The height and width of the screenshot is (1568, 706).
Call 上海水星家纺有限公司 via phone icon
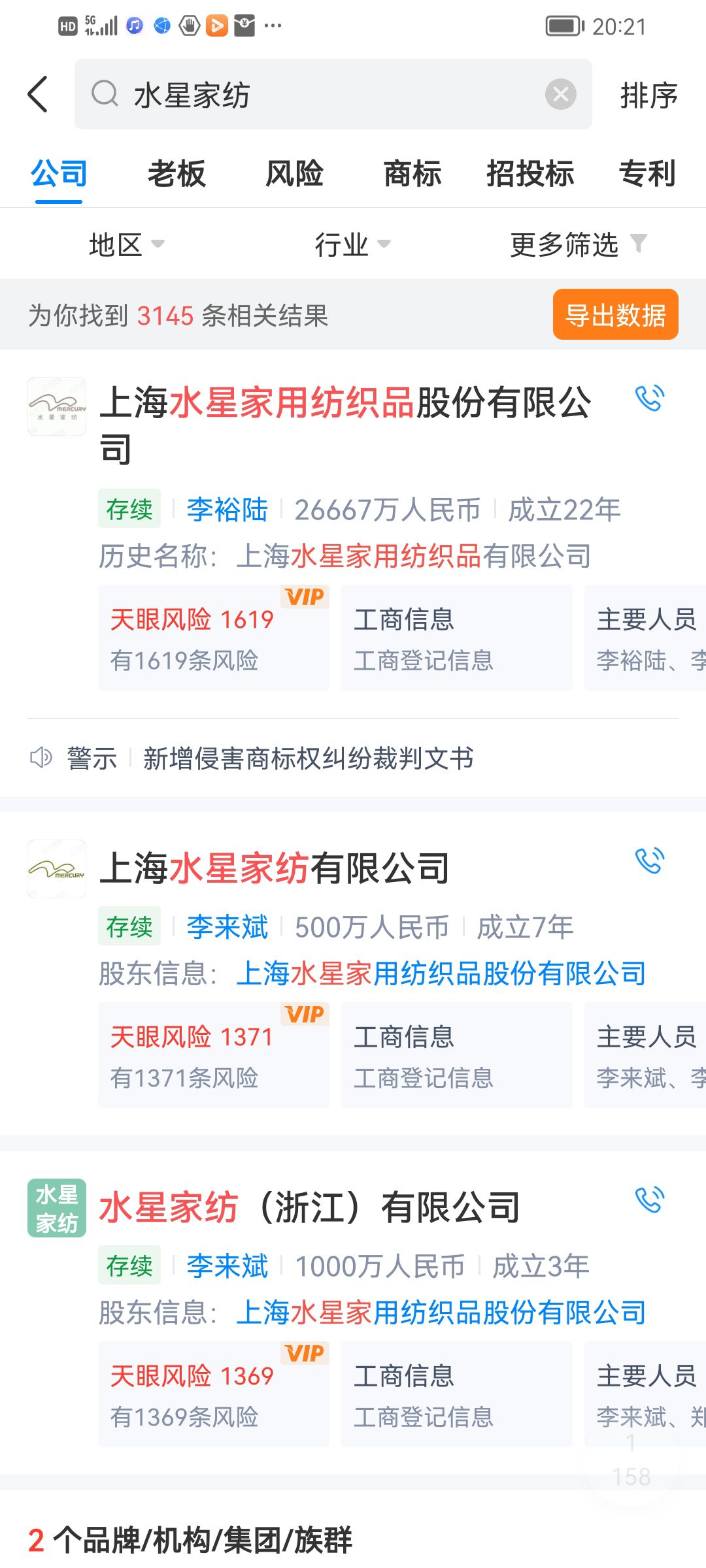(649, 861)
